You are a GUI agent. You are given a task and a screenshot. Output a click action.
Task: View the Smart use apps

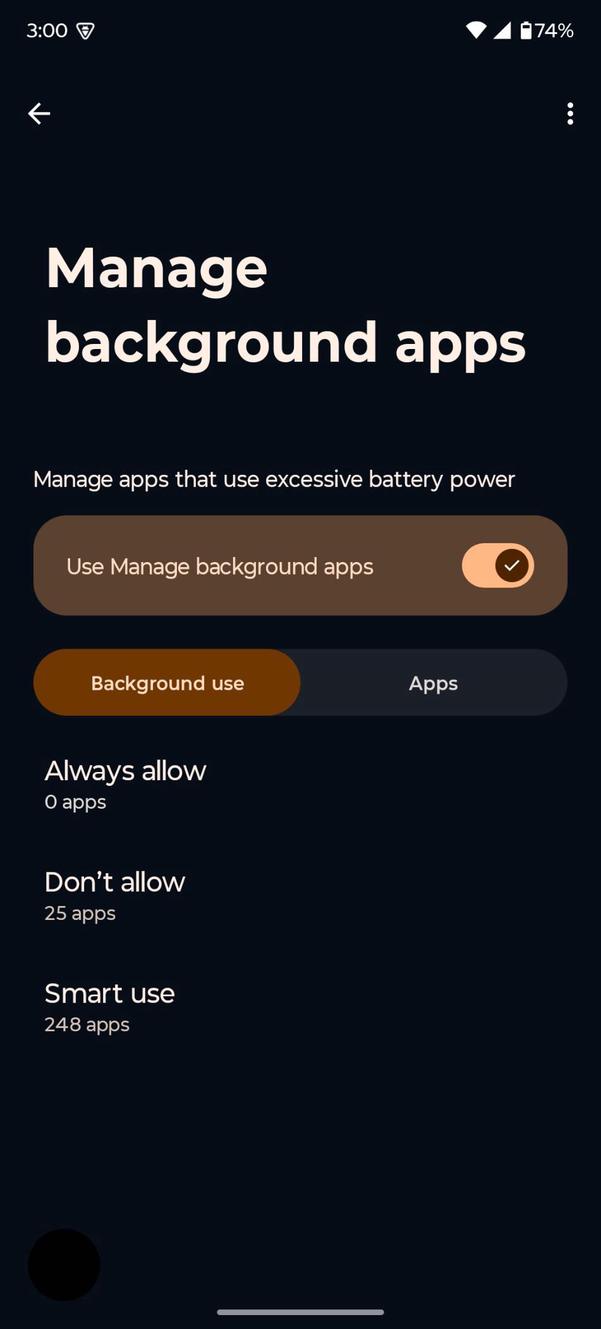tap(110, 1007)
